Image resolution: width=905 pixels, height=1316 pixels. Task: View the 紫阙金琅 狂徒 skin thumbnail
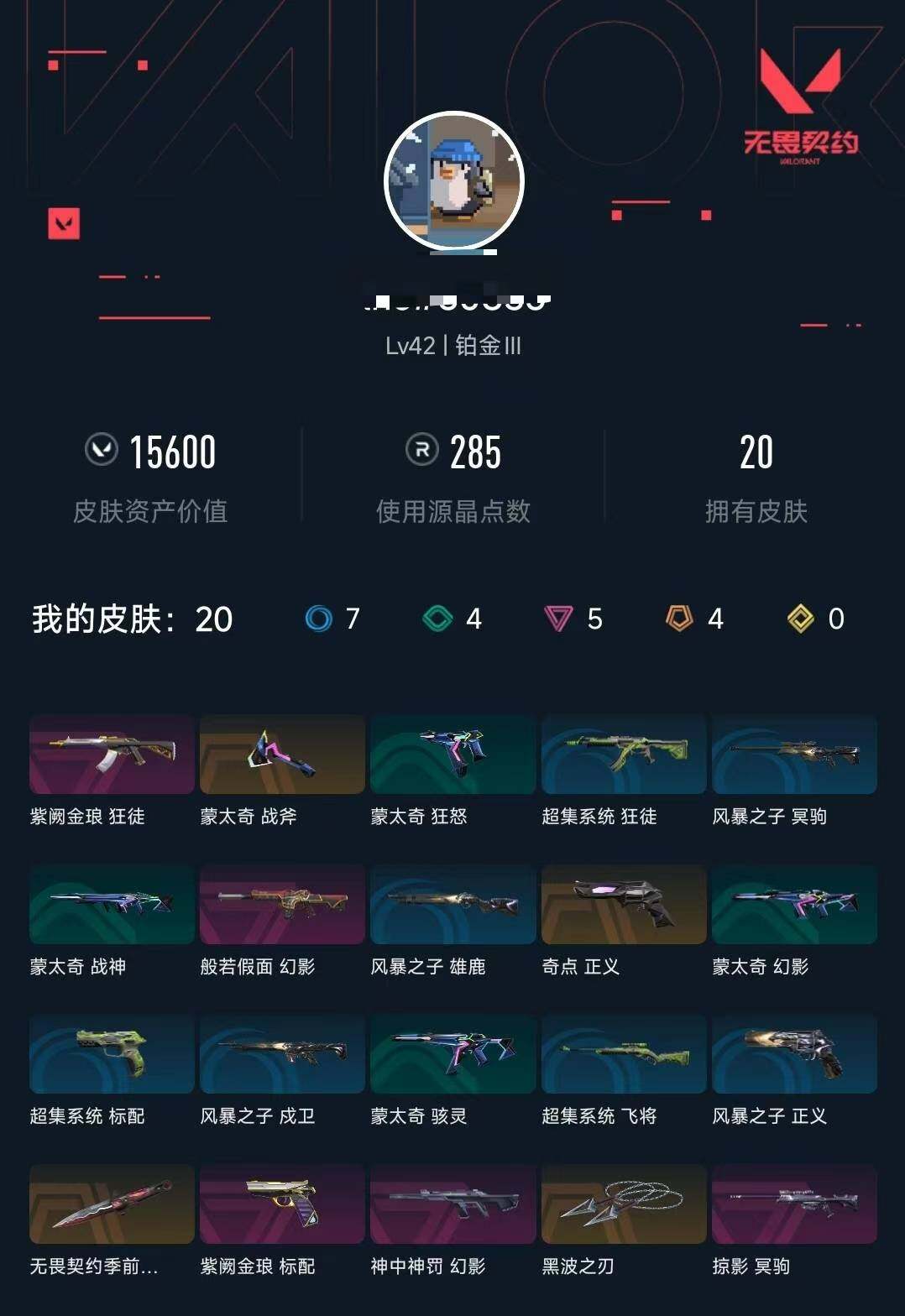(112, 755)
